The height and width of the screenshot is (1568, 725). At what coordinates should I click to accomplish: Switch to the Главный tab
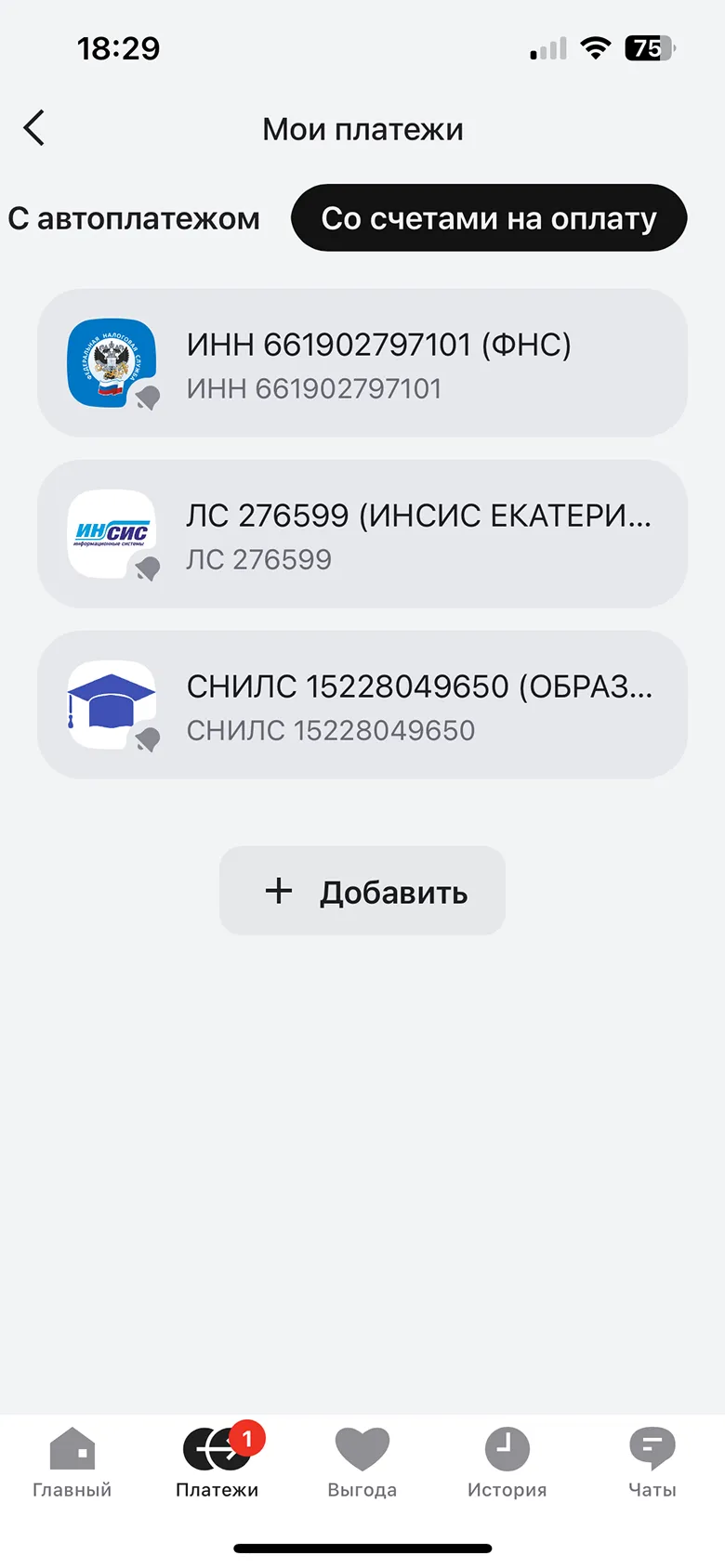pyautogui.click(x=72, y=1462)
